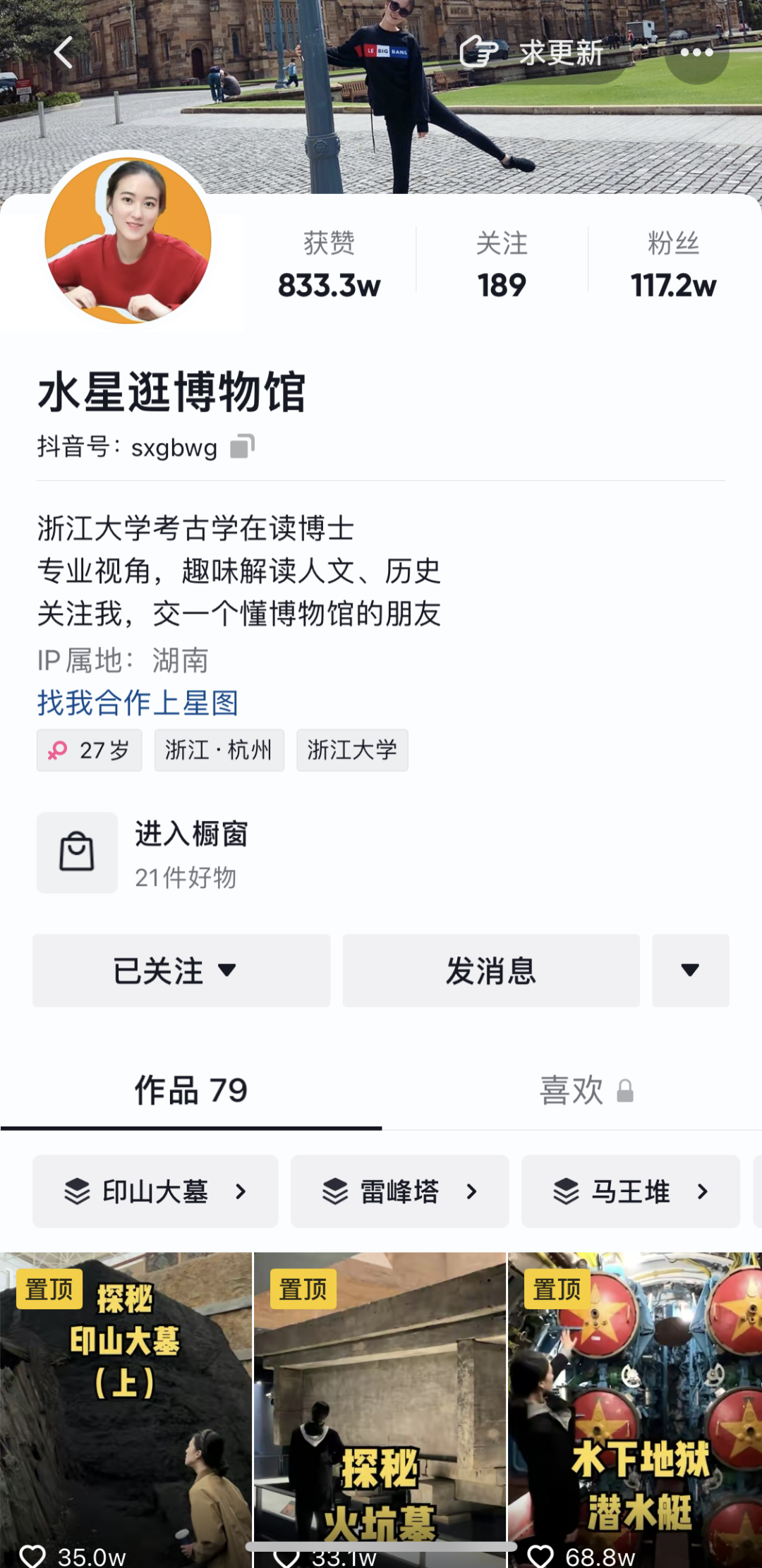
Task: View the profile avatar picture
Action: 128,241
